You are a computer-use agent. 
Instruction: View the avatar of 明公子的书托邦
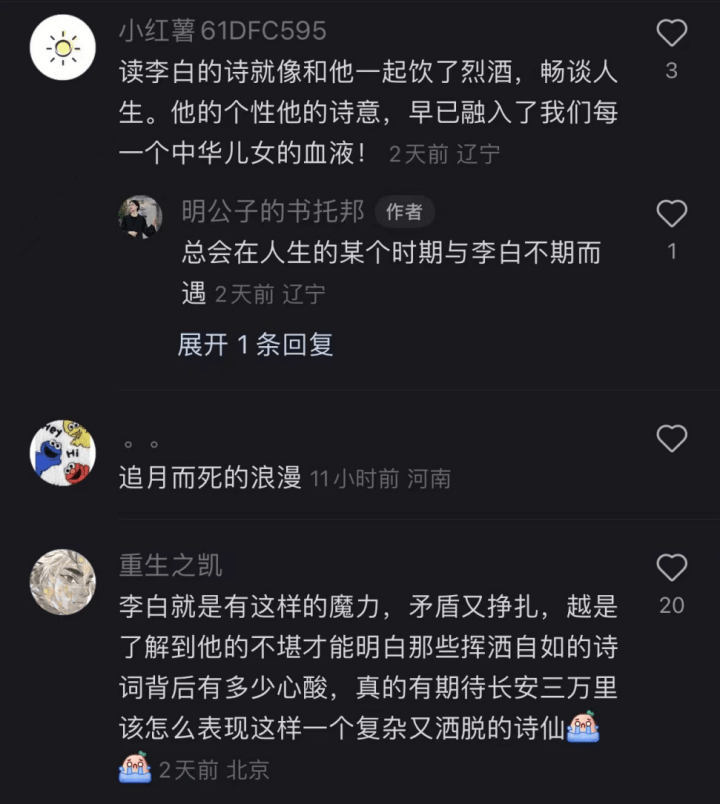139,217
